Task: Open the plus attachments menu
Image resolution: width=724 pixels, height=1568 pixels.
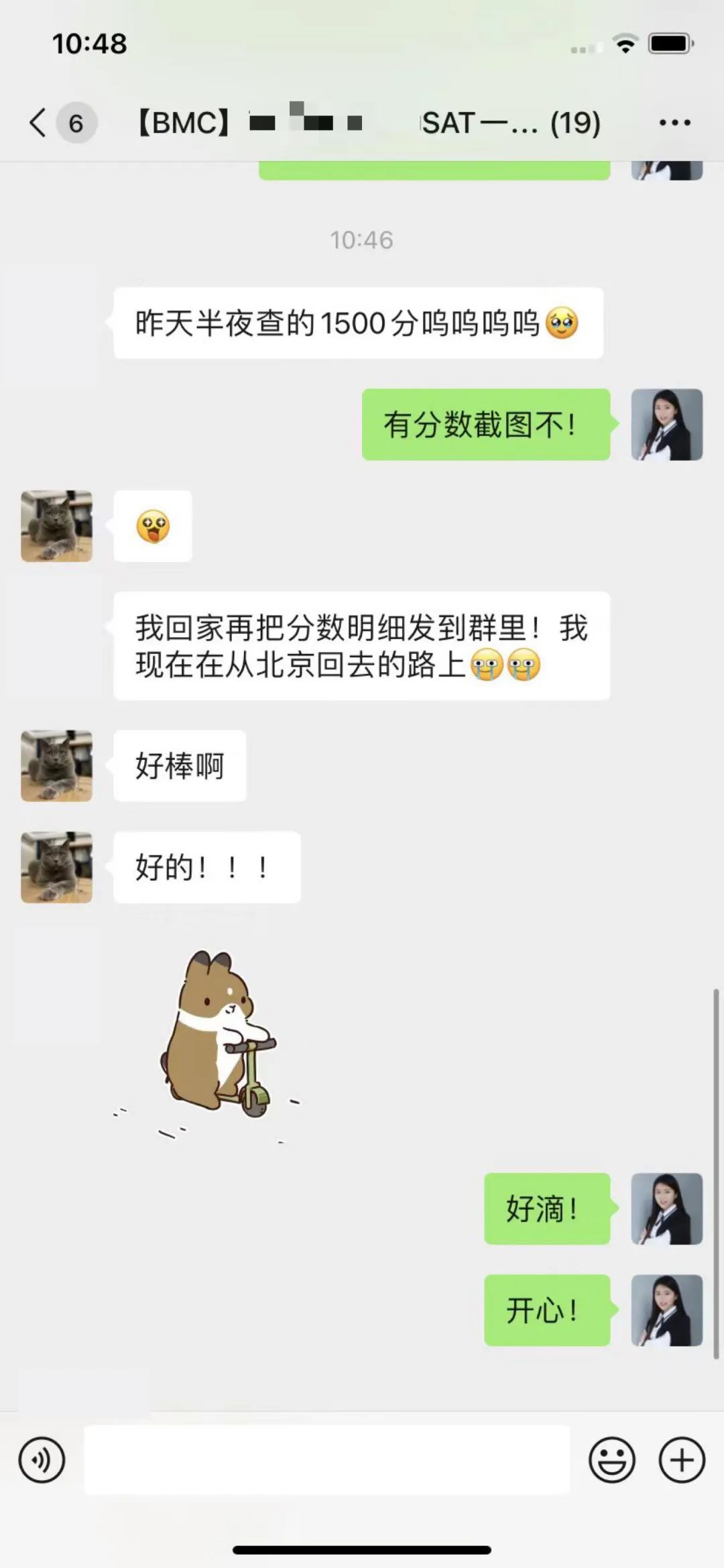Action: (x=682, y=1460)
